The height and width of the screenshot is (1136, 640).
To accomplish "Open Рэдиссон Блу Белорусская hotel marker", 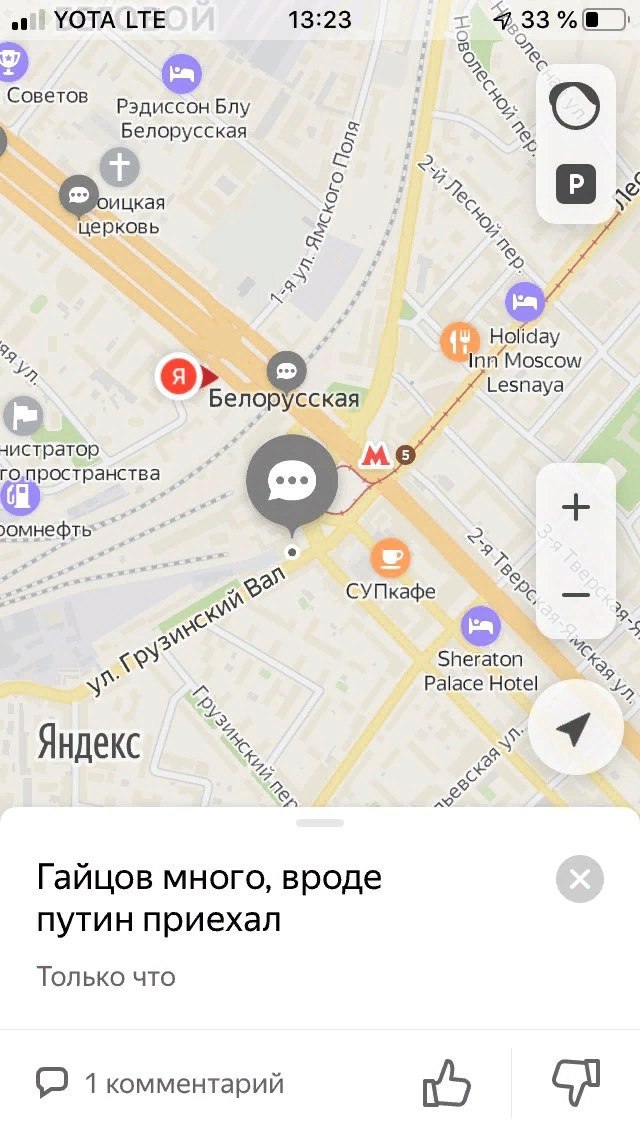I will pyautogui.click(x=181, y=73).
